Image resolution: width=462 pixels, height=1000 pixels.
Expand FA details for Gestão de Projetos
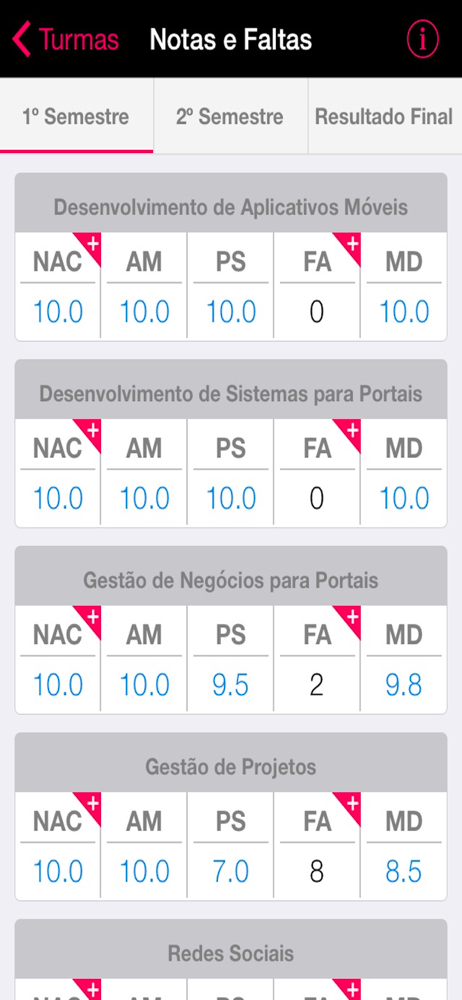[346, 807]
